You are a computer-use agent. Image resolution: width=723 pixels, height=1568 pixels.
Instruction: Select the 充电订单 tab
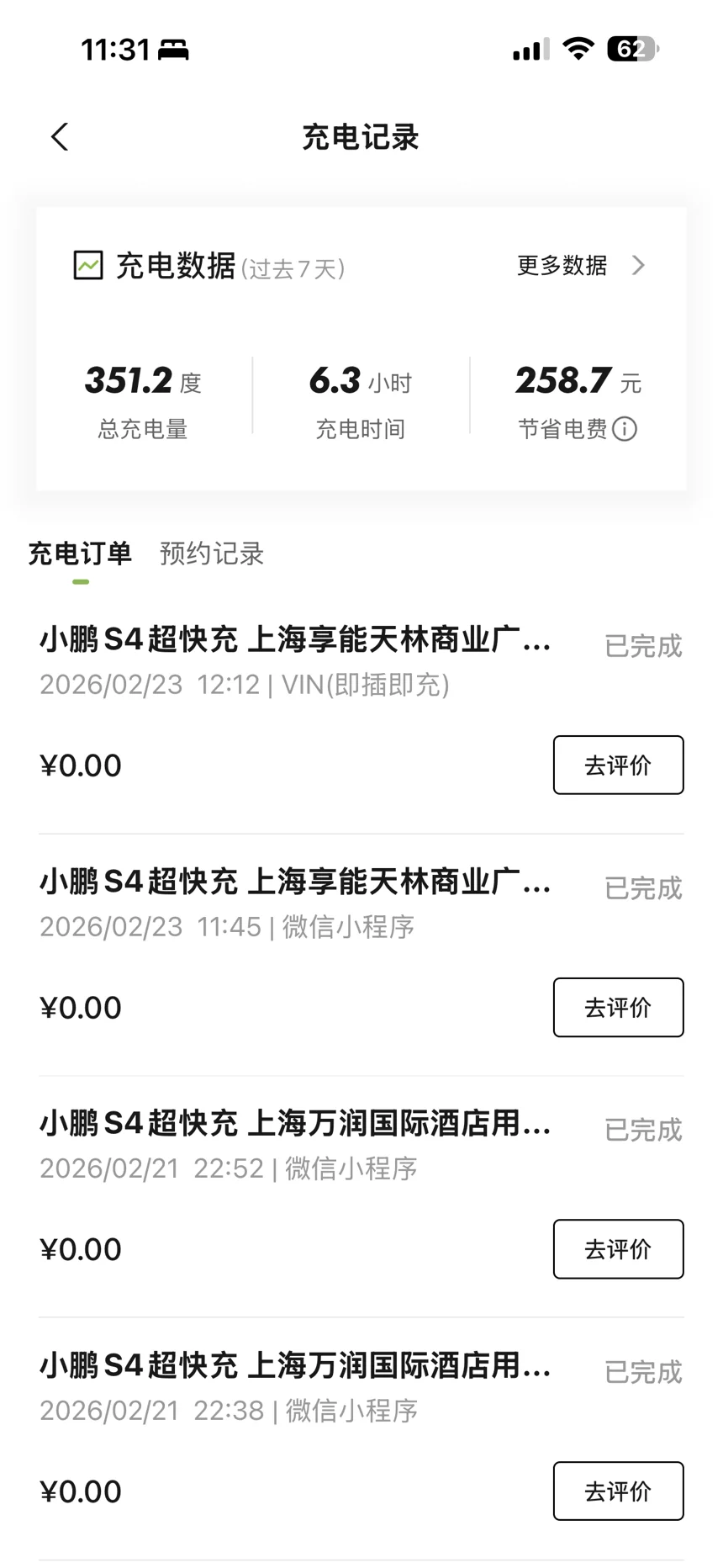pos(80,554)
